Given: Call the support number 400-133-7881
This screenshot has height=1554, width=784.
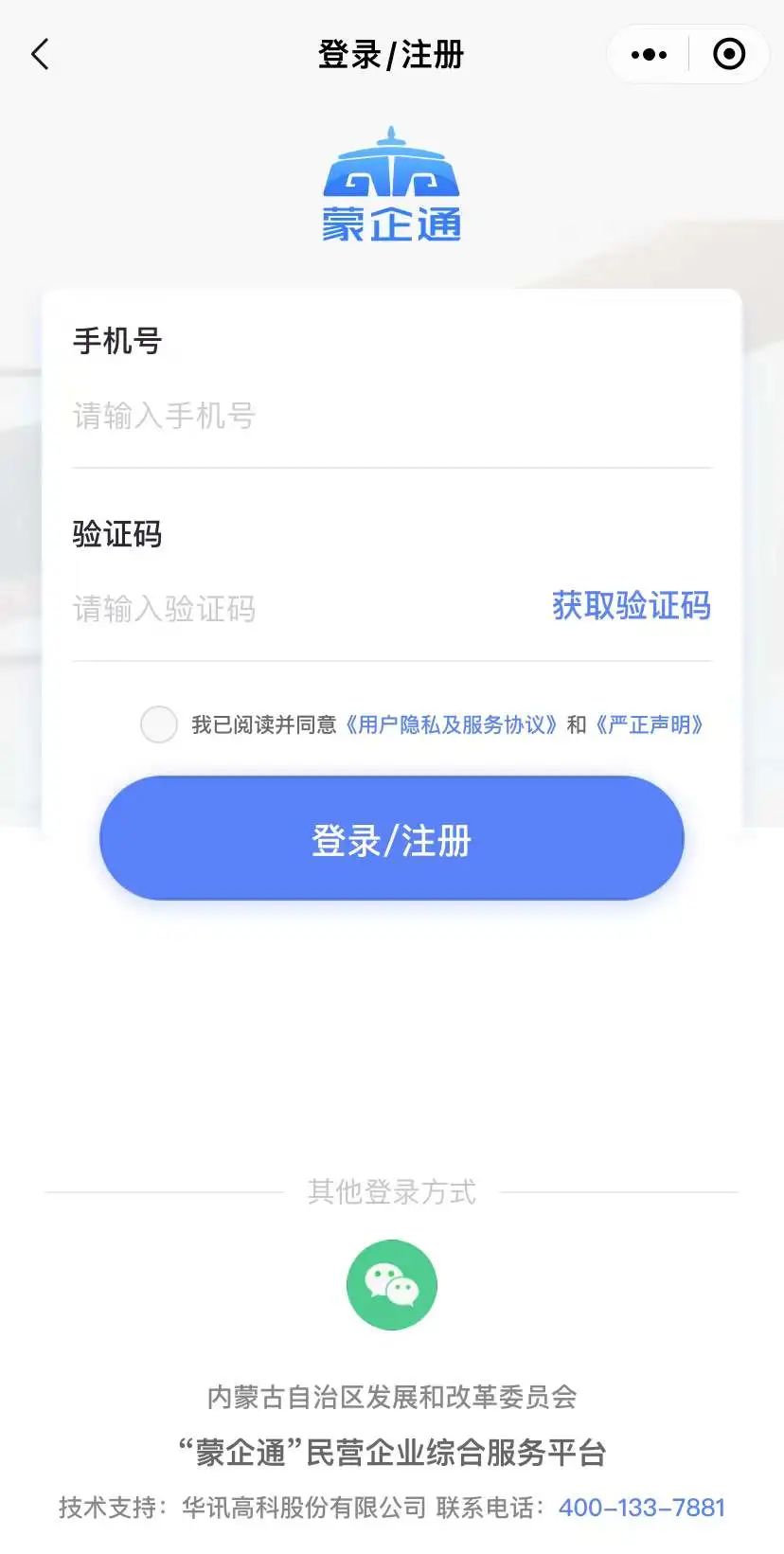Looking at the screenshot, I should [642, 1508].
